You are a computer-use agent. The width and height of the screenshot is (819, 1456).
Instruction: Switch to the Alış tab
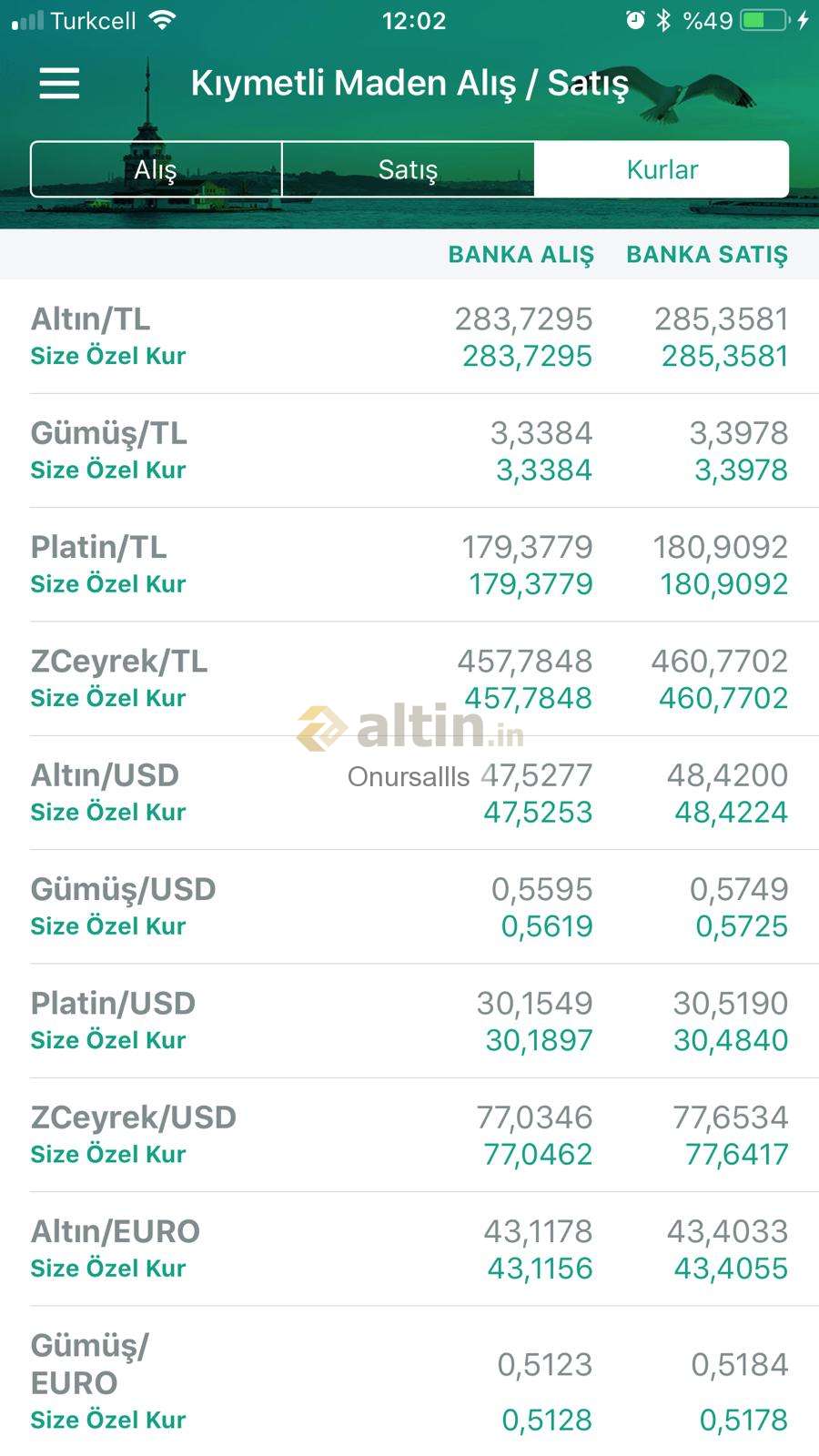[x=156, y=169]
